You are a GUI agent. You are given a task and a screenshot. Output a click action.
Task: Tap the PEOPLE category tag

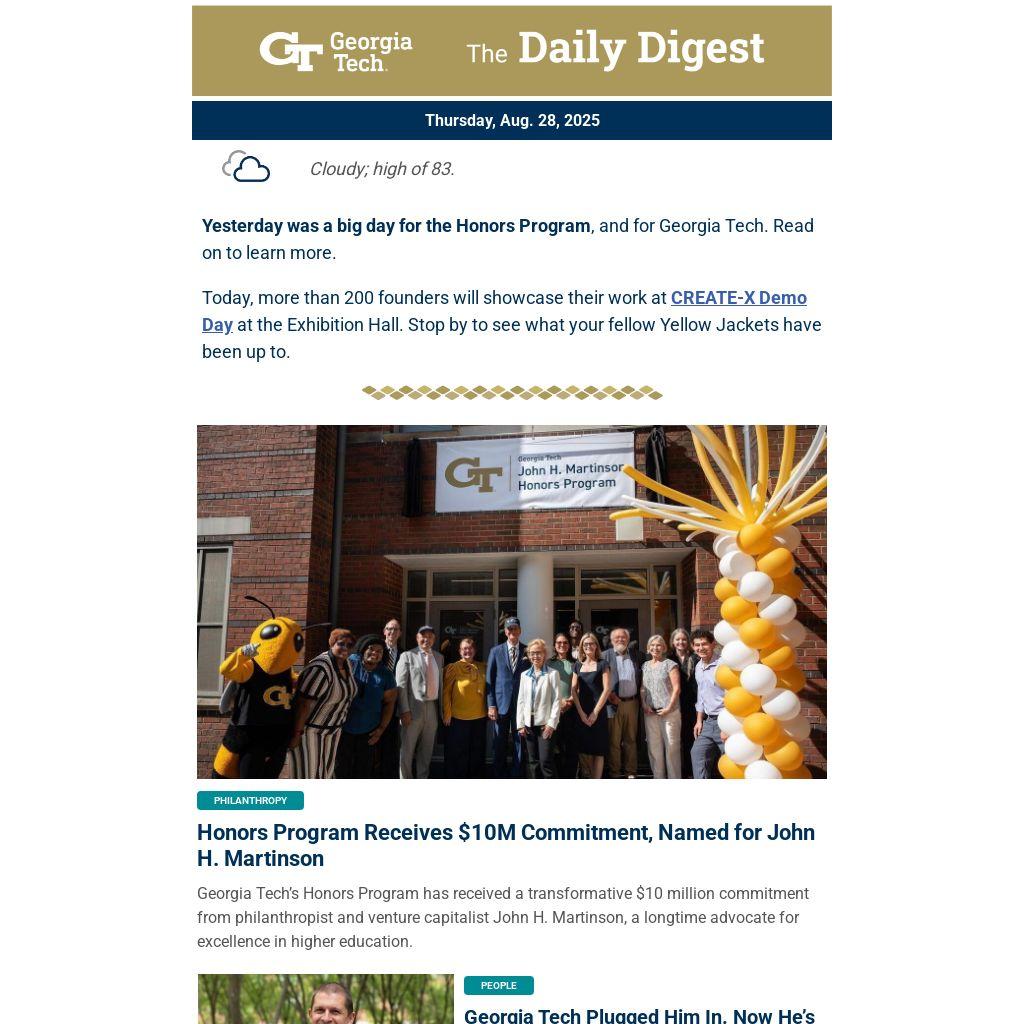coord(498,985)
